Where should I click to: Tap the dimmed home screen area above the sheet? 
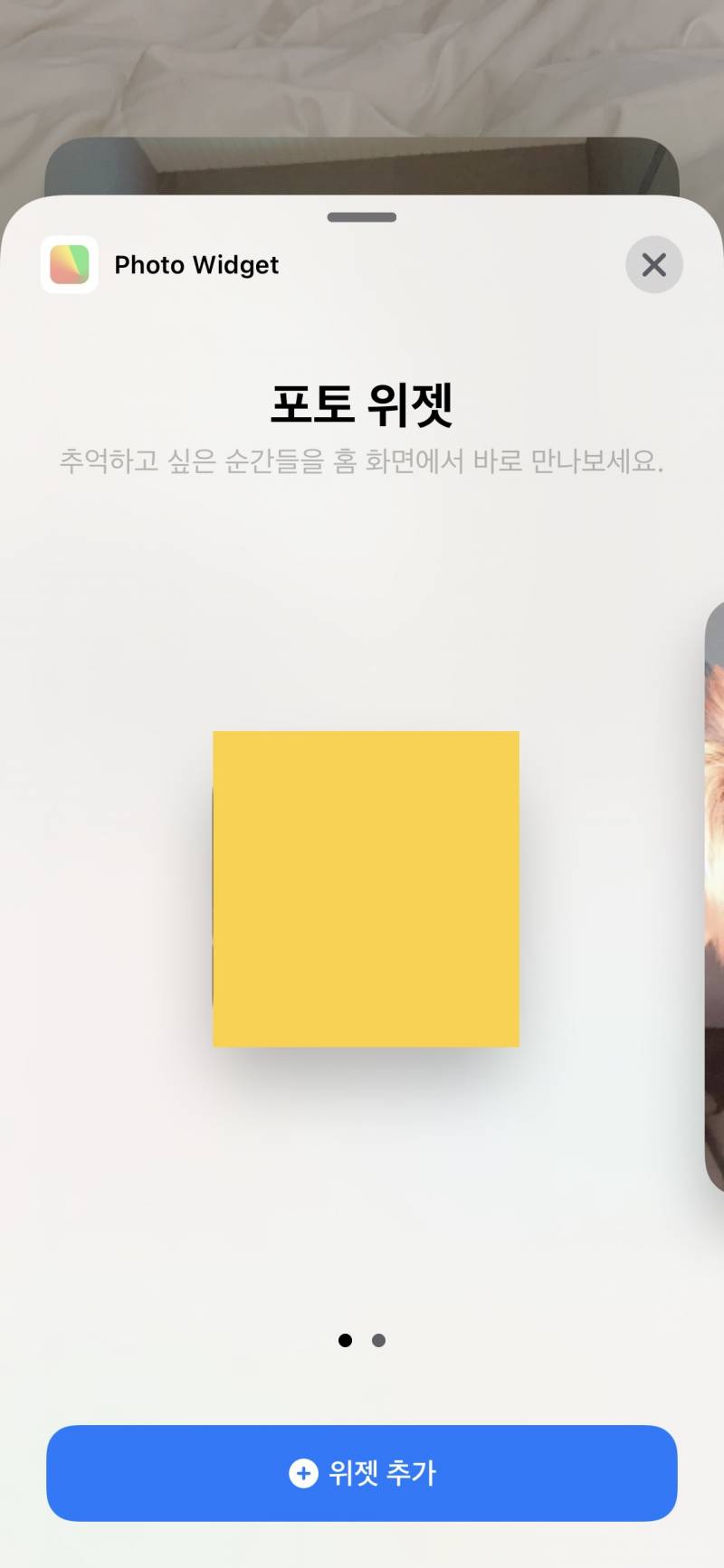pyautogui.click(x=362, y=90)
